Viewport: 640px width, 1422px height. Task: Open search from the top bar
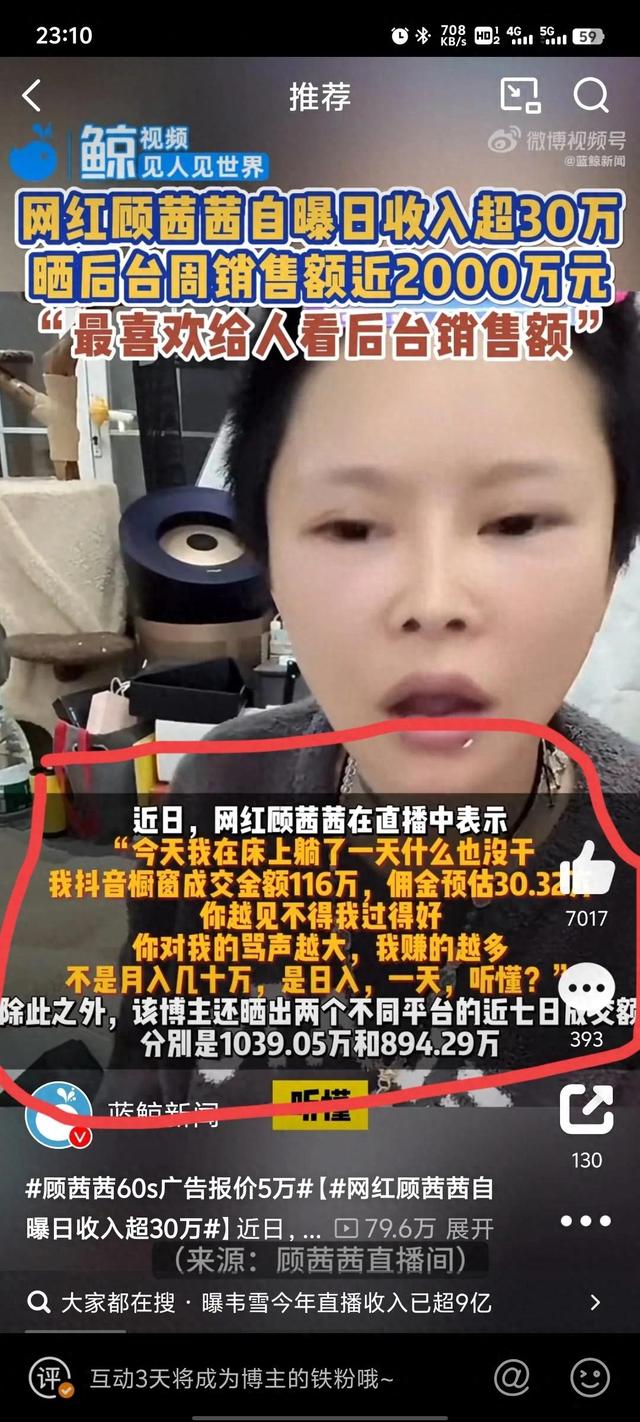pyautogui.click(x=591, y=96)
